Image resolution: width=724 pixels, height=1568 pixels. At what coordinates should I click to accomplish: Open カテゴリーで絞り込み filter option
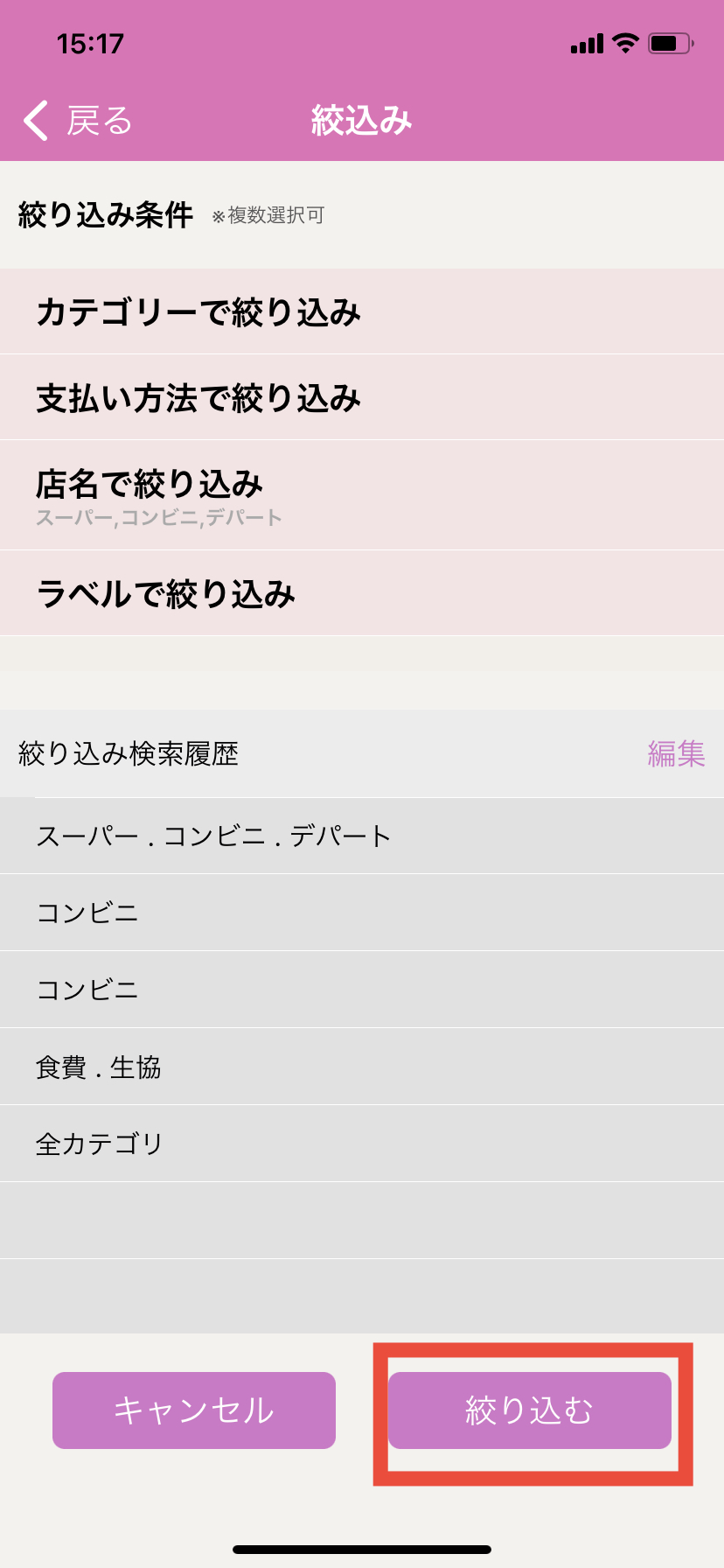362,312
